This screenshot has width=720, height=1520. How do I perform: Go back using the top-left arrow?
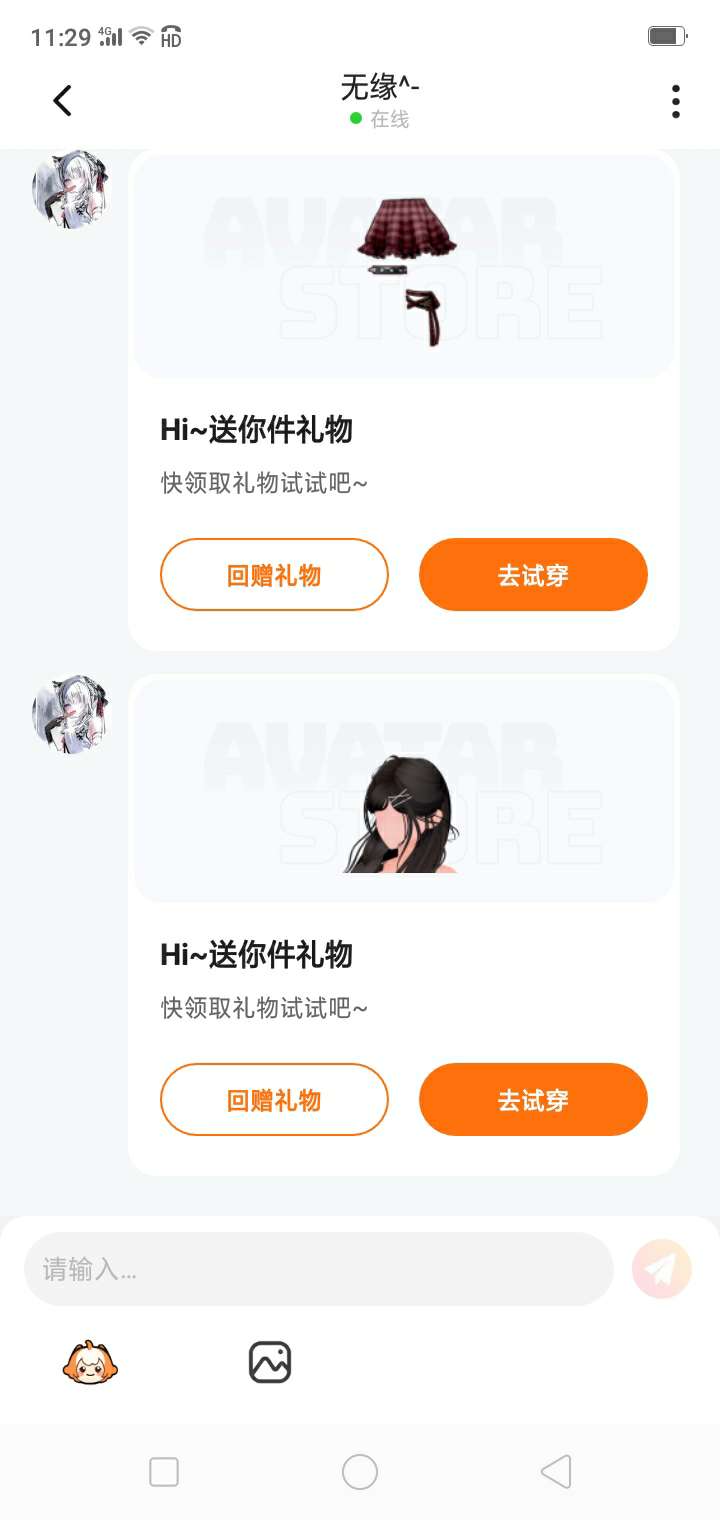tap(62, 101)
